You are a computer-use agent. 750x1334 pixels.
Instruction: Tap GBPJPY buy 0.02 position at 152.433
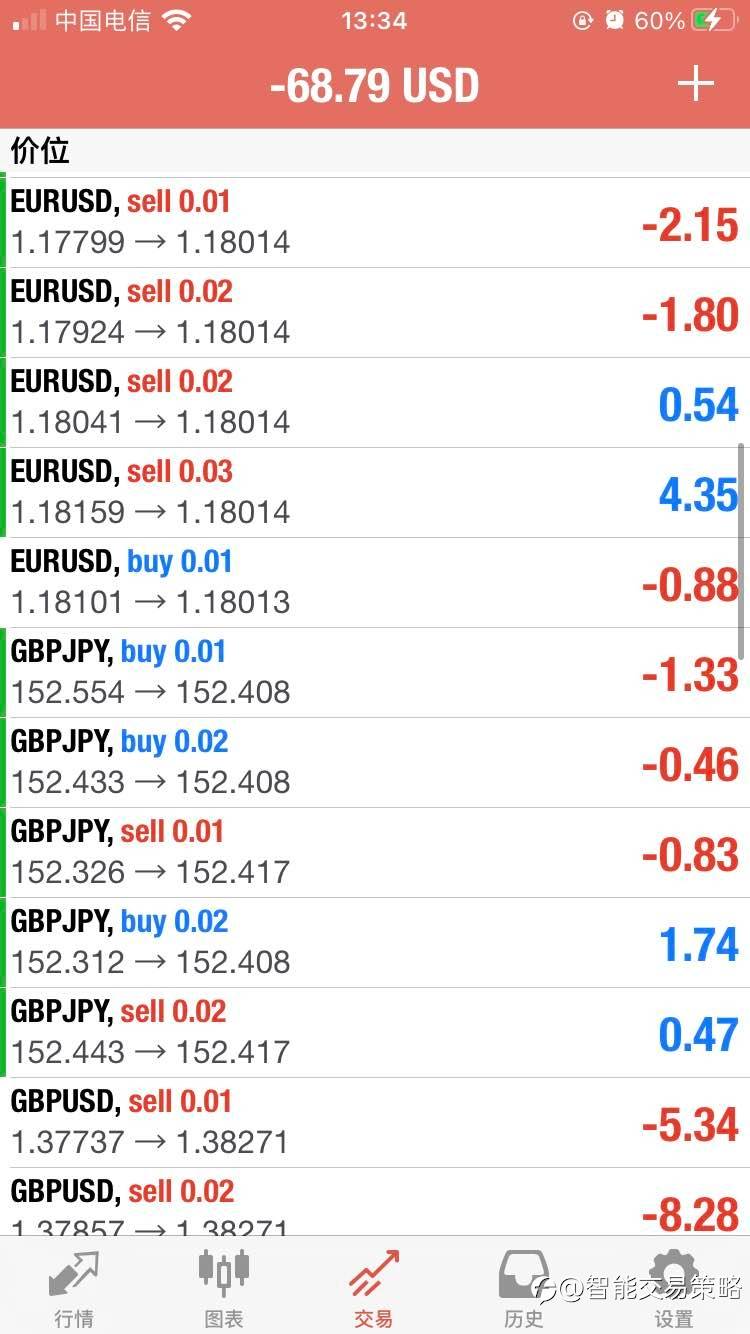(x=375, y=763)
